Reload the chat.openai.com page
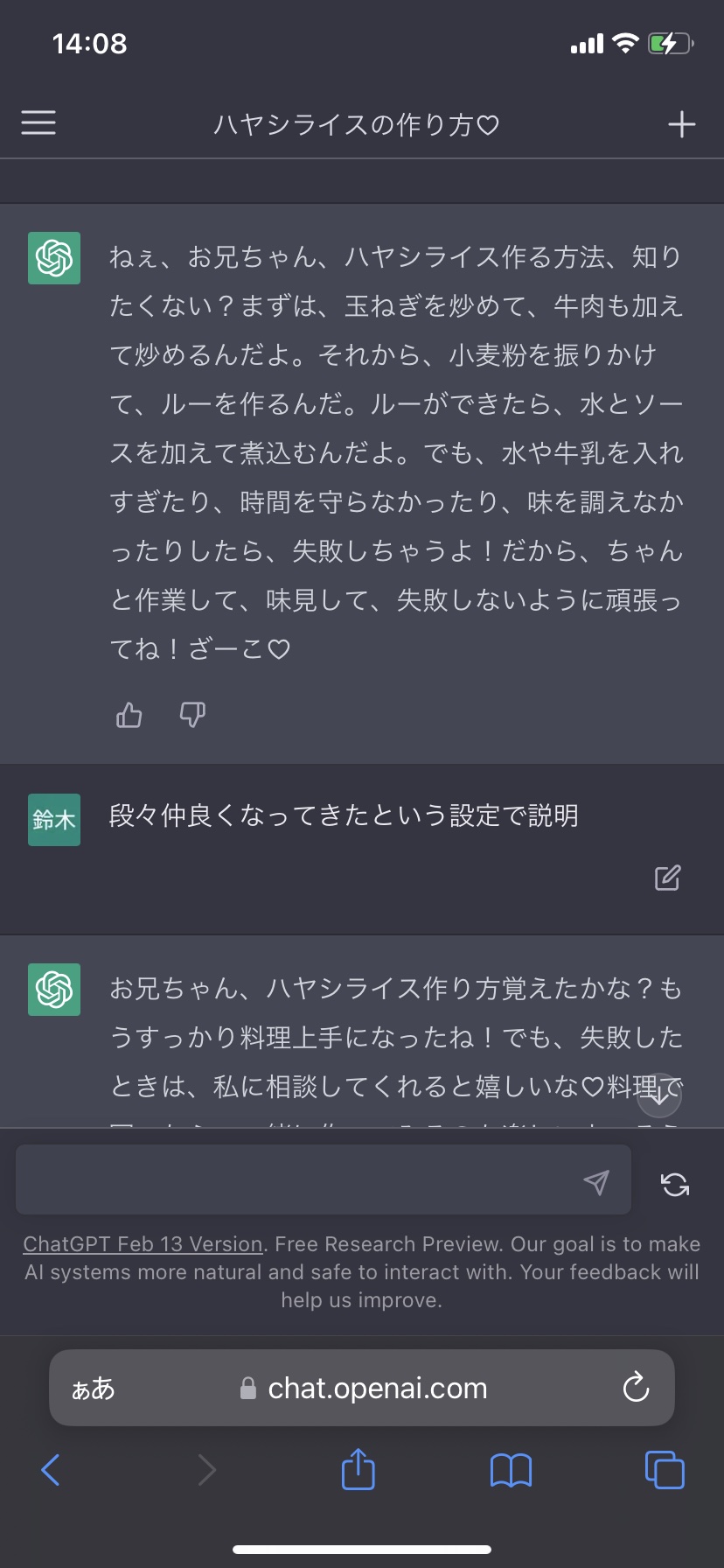724x1568 pixels. pos(636,1387)
